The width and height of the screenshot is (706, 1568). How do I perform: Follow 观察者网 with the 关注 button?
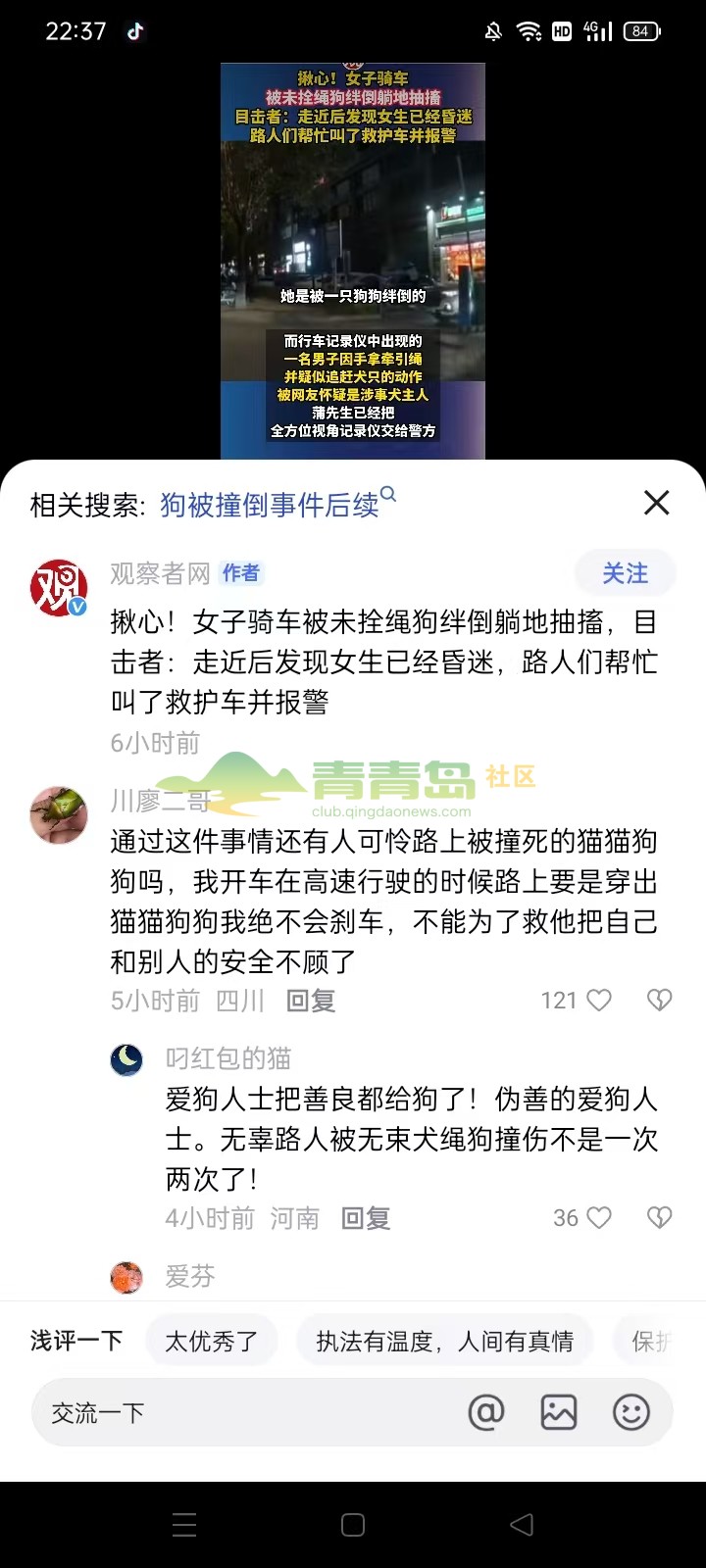pyautogui.click(x=625, y=573)
